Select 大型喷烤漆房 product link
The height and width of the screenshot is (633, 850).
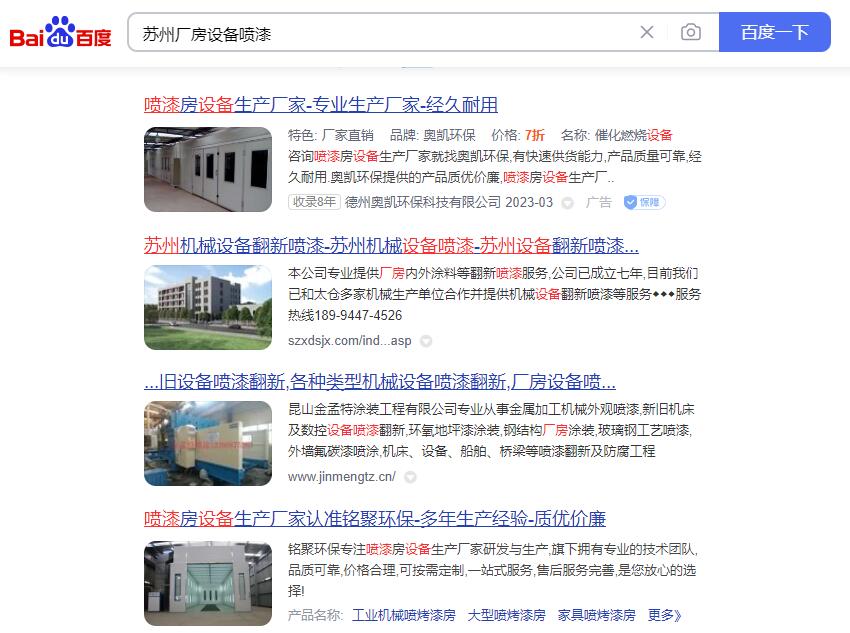pos(506,615)
